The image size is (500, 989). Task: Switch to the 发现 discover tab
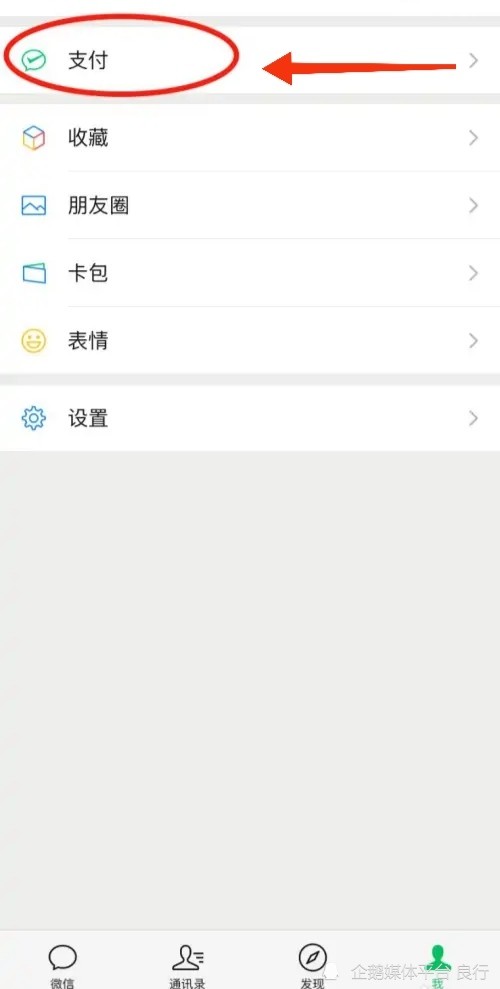pos(312,965)
